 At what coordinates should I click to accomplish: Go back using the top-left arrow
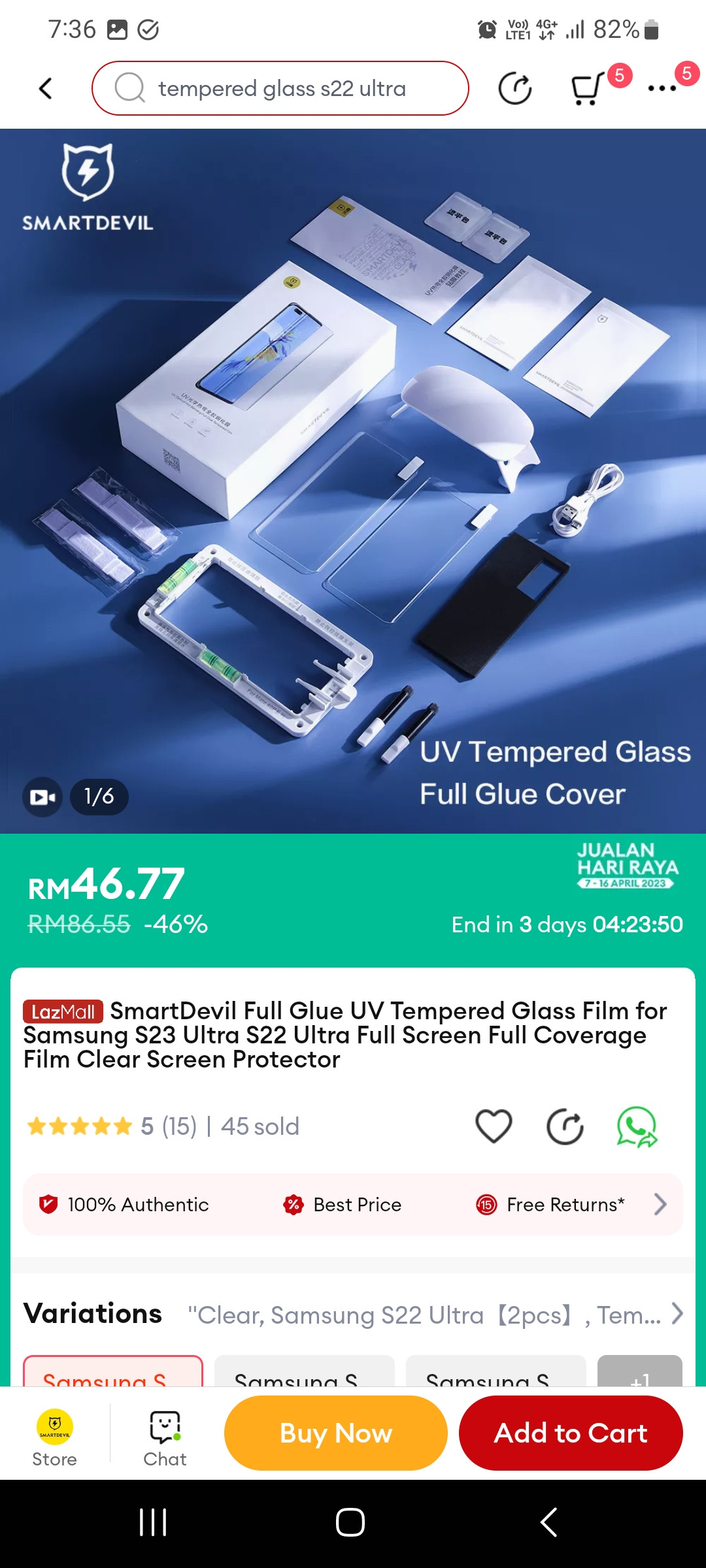coord(45,88)
